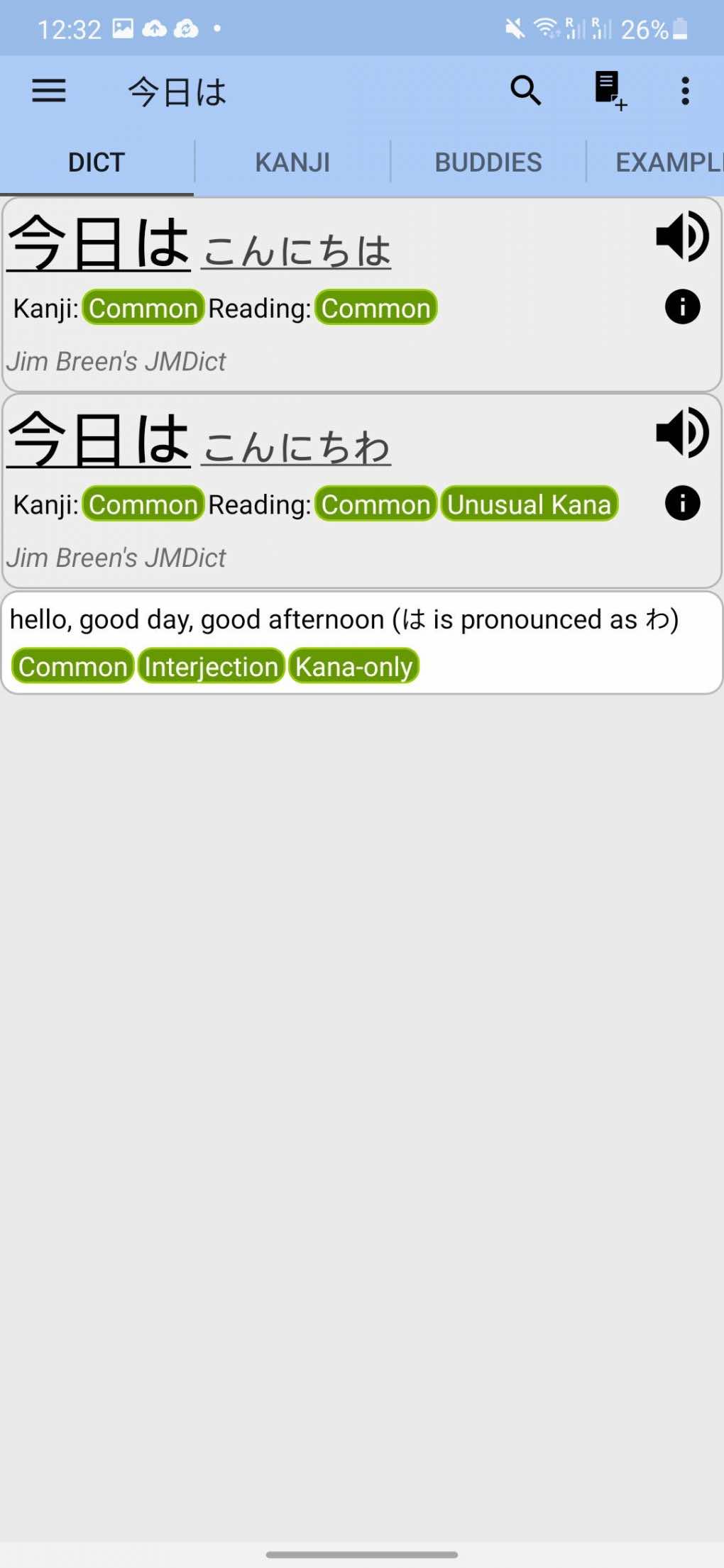
Task: Switch to the EXAMPLES tab
Action: (x=666, y=162)
